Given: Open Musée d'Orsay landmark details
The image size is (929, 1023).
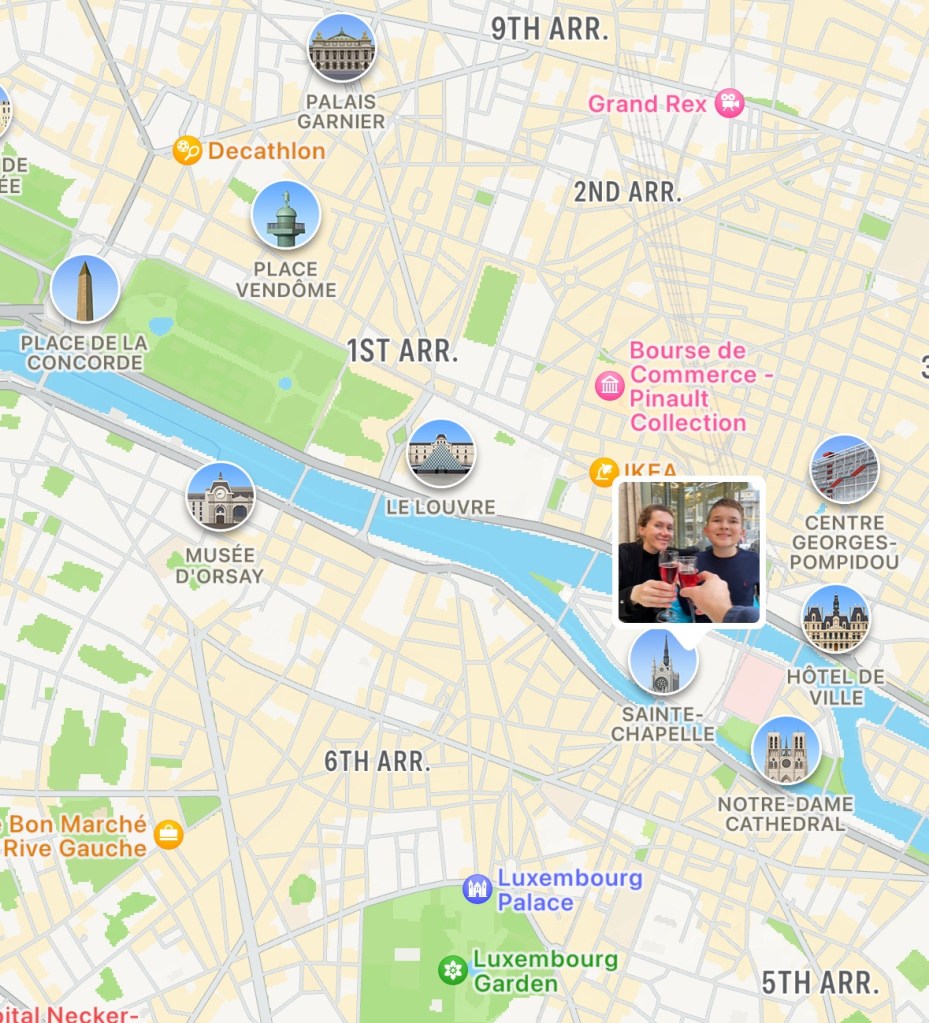Looking at the screenshot, I should point(220,496).
